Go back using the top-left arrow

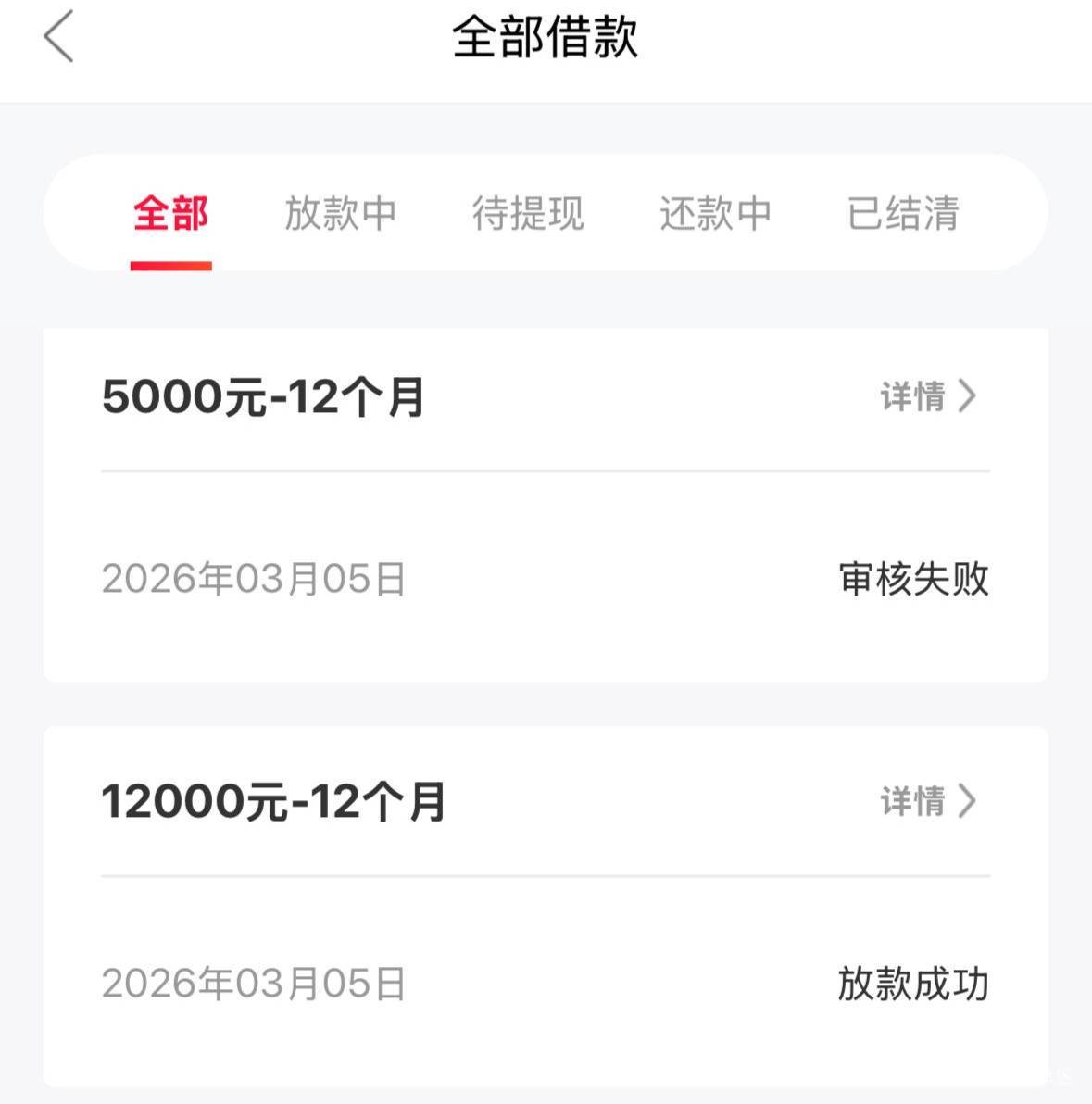coord(57,37)
